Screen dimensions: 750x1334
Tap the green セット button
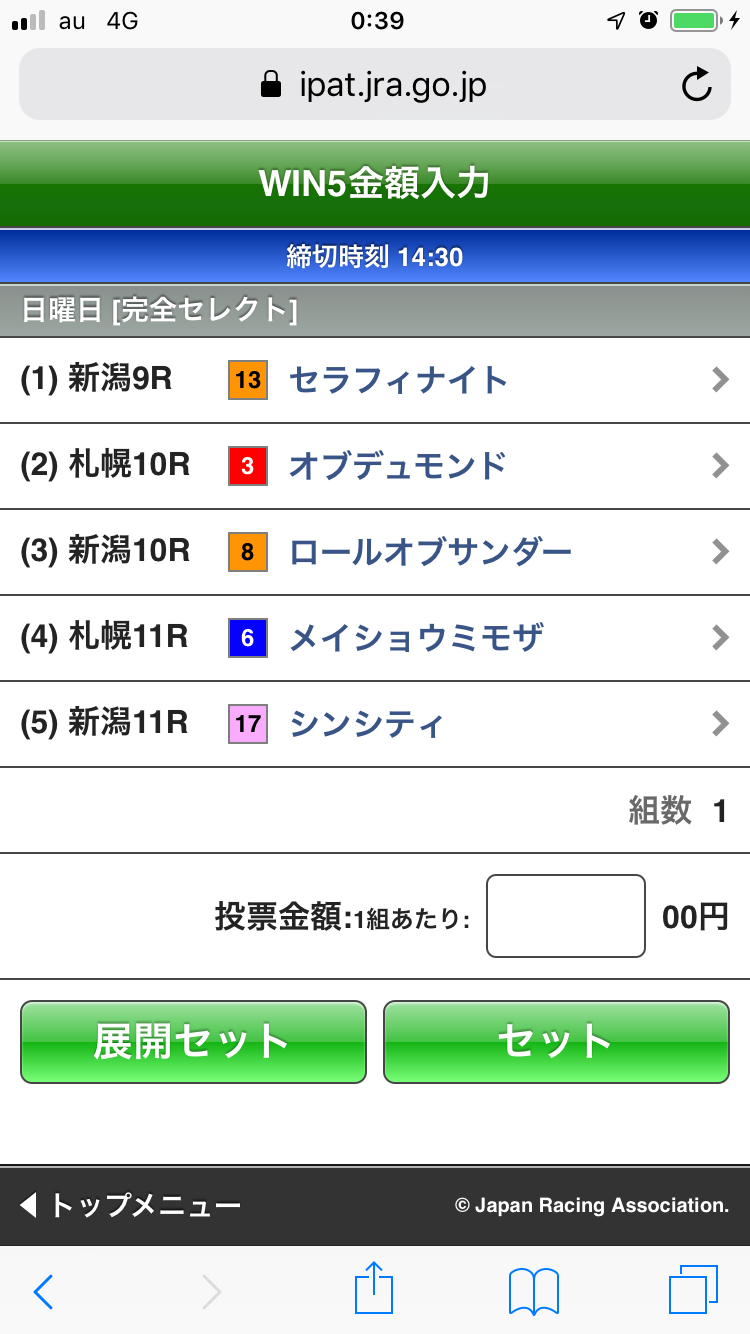[x=556, y=1042]
